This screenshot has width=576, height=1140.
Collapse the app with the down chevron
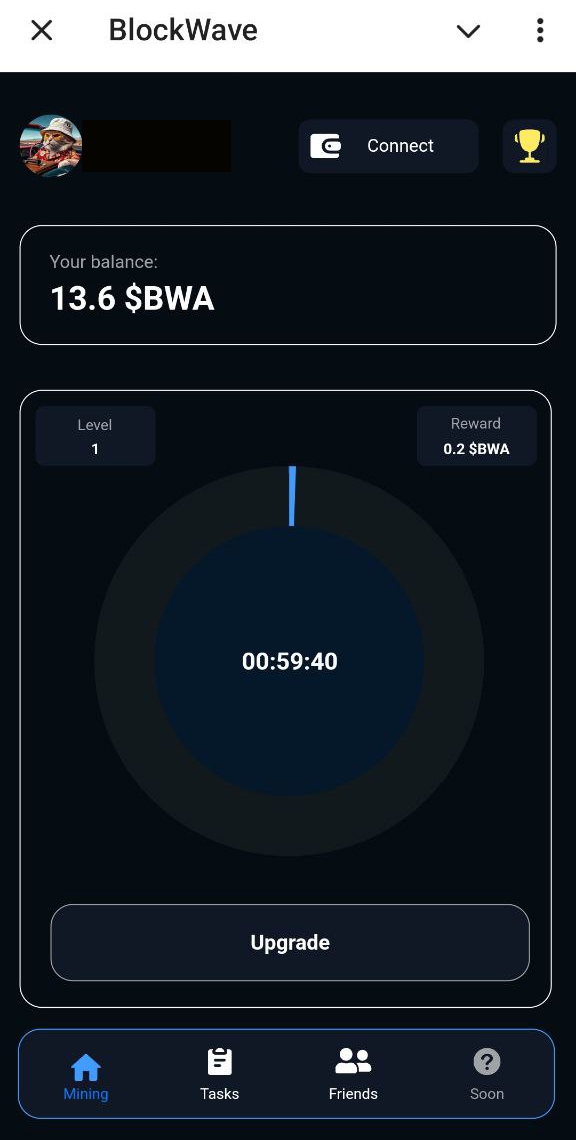[468, 31]
